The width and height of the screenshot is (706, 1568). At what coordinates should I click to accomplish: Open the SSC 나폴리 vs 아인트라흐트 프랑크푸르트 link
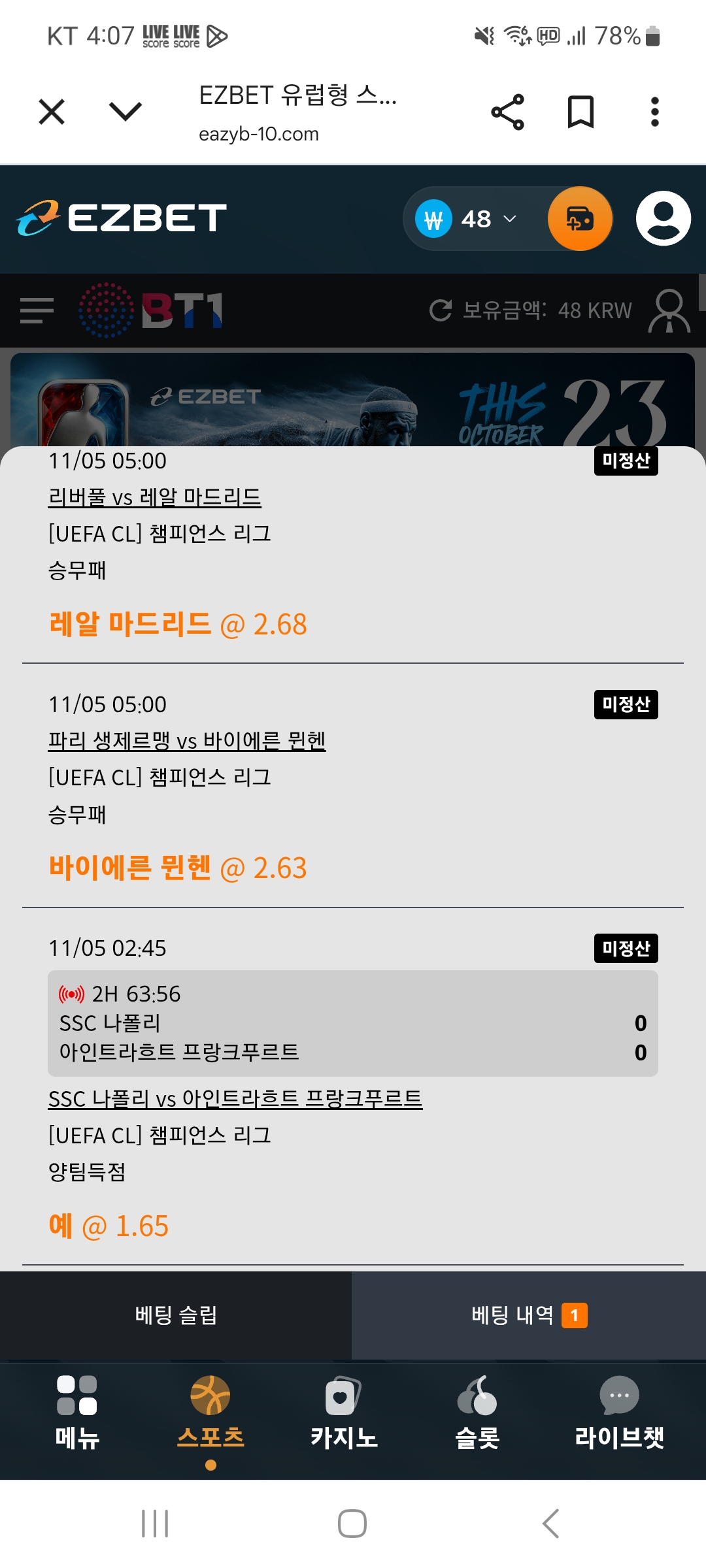coord(235,1099)
